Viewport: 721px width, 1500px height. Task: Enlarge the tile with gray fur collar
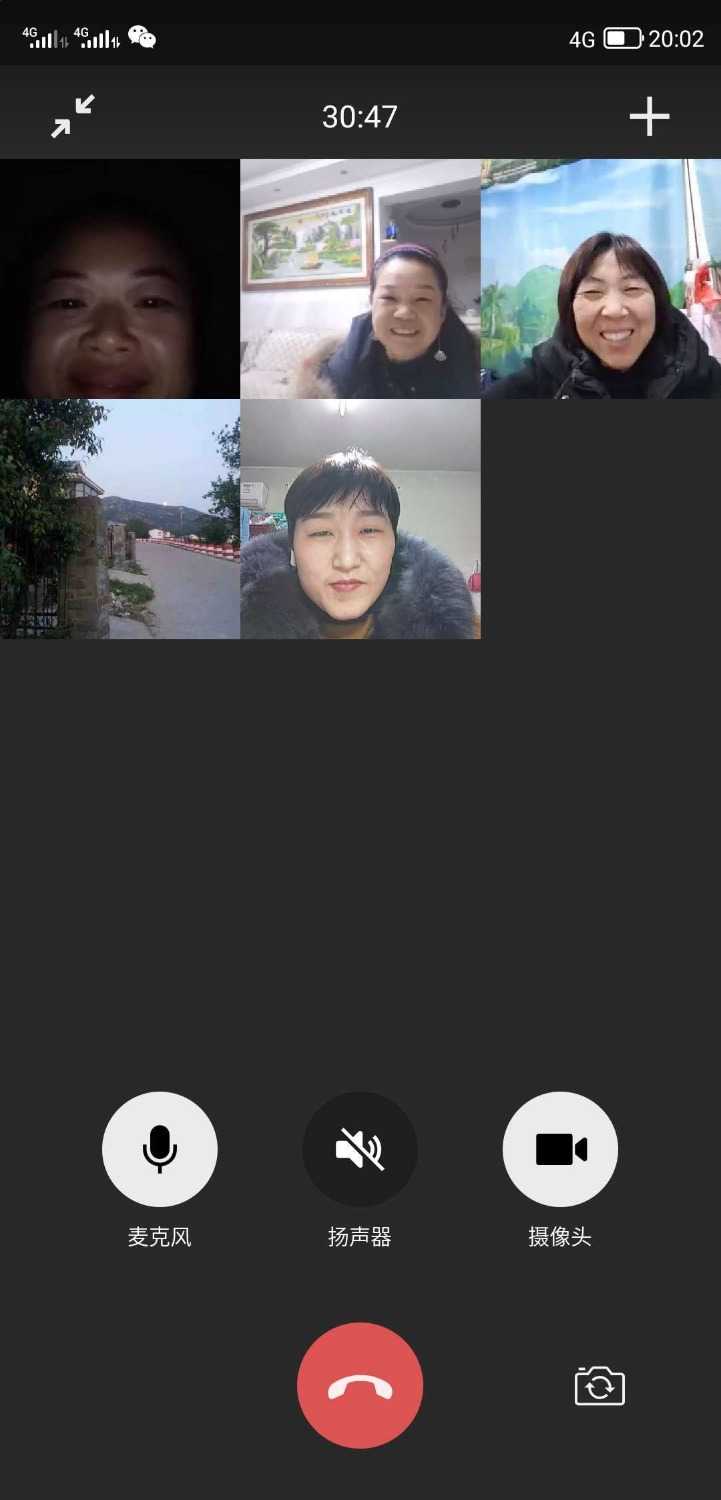[360, 519]
